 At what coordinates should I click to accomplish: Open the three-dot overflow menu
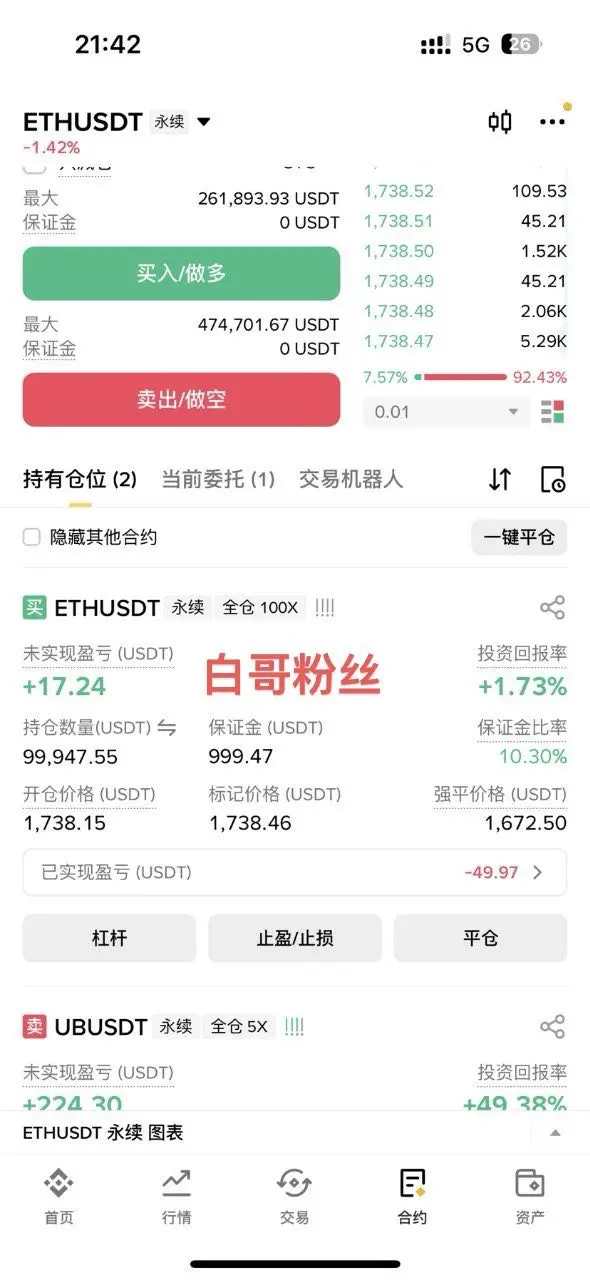tap(552, 122)
